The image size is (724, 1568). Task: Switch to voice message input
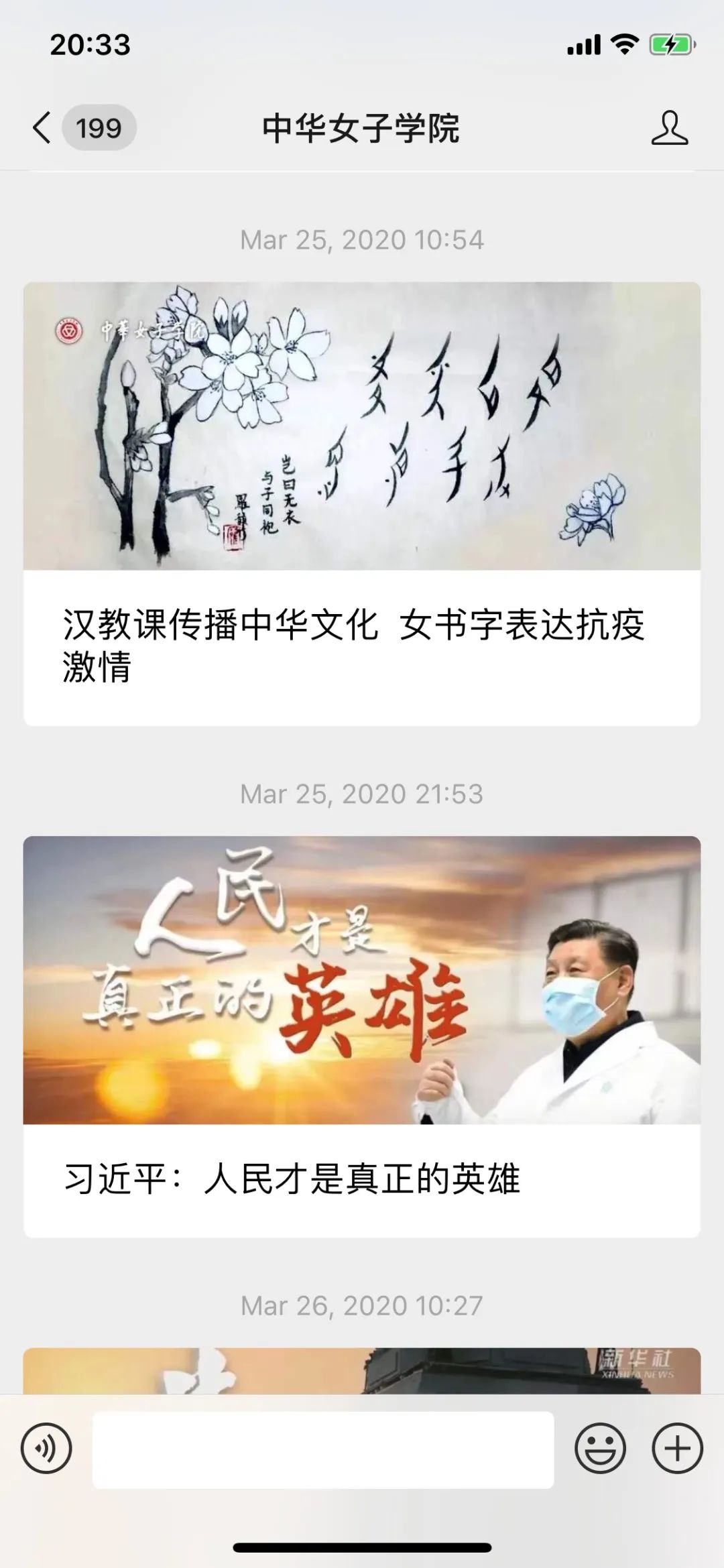(46, 1449)
